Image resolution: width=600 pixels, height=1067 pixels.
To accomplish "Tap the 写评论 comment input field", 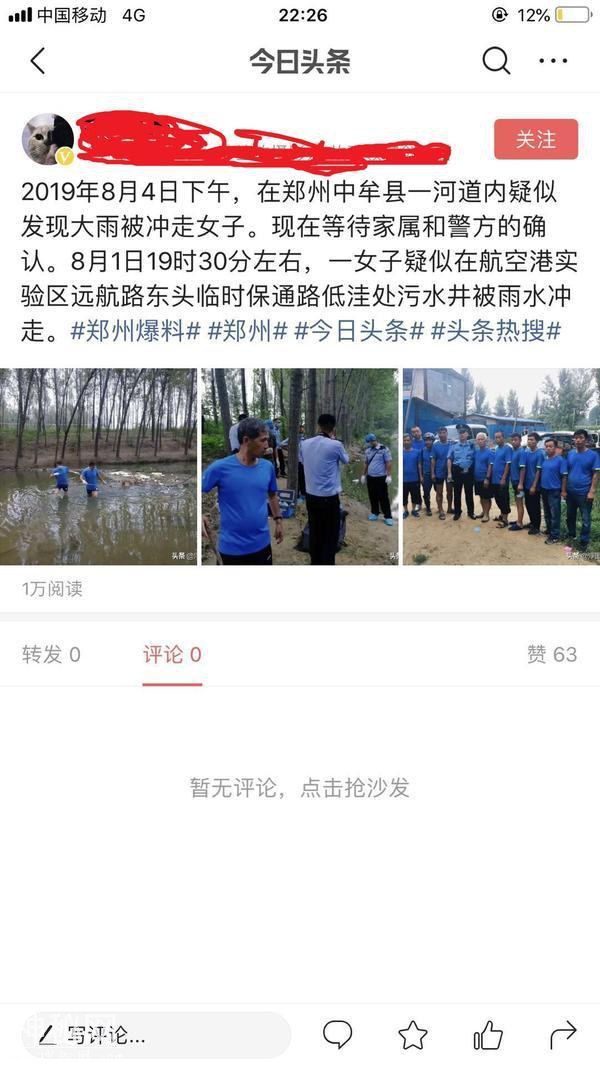I will pyautogui.click(x=155, y=1035).
